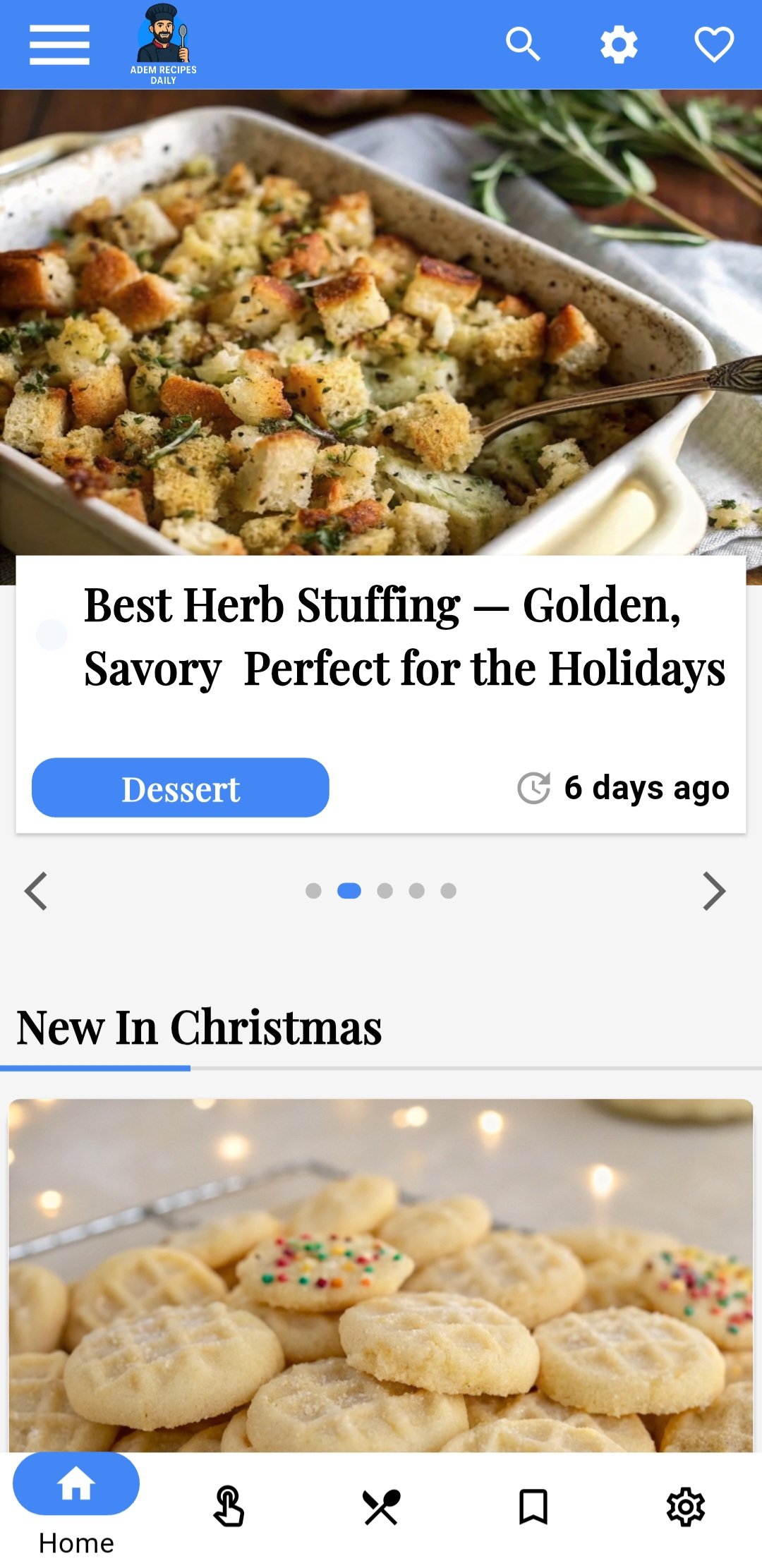
Task: Select the second carousel indicator dot
Action: pos(348,891)
